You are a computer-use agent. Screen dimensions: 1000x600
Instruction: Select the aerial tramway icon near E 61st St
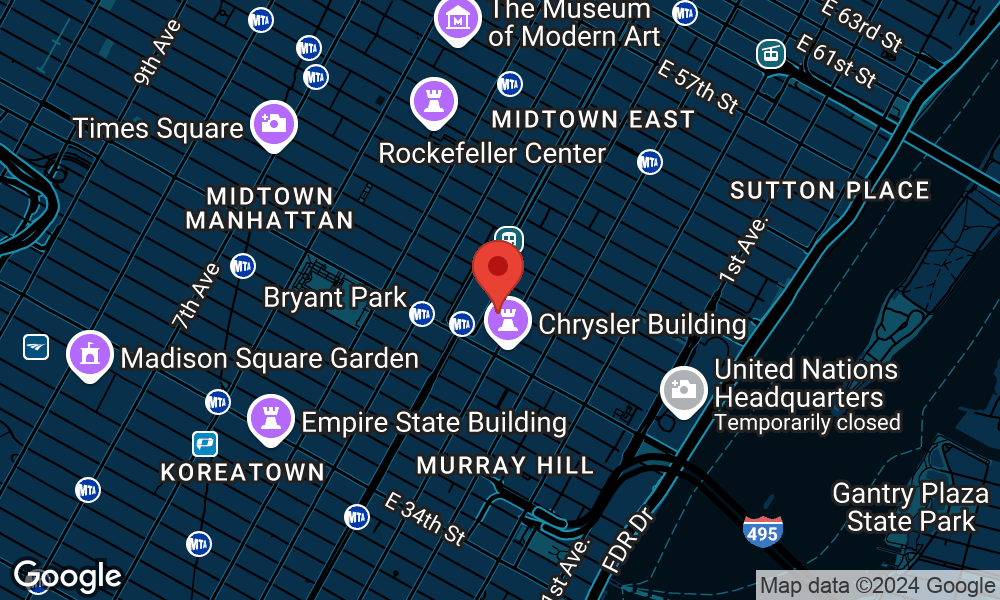tap(769, 52)
